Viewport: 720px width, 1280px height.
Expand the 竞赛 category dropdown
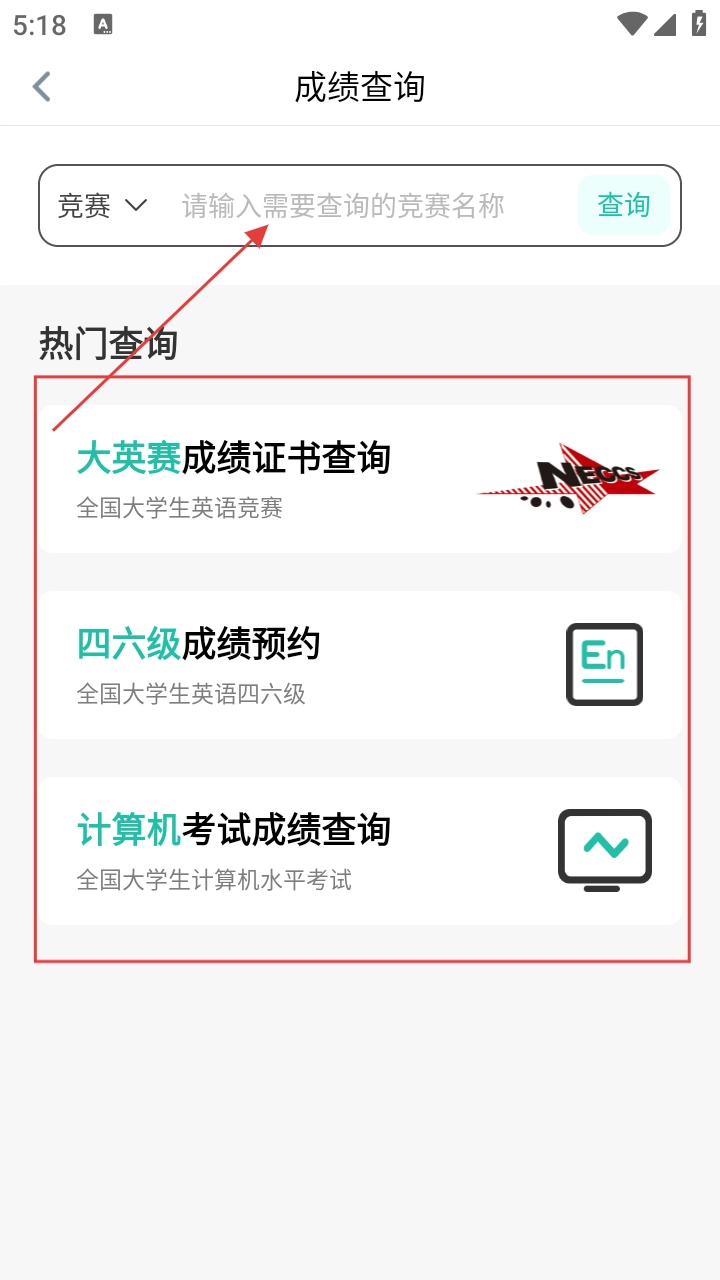pyautogui.click(x=102, y=206)
